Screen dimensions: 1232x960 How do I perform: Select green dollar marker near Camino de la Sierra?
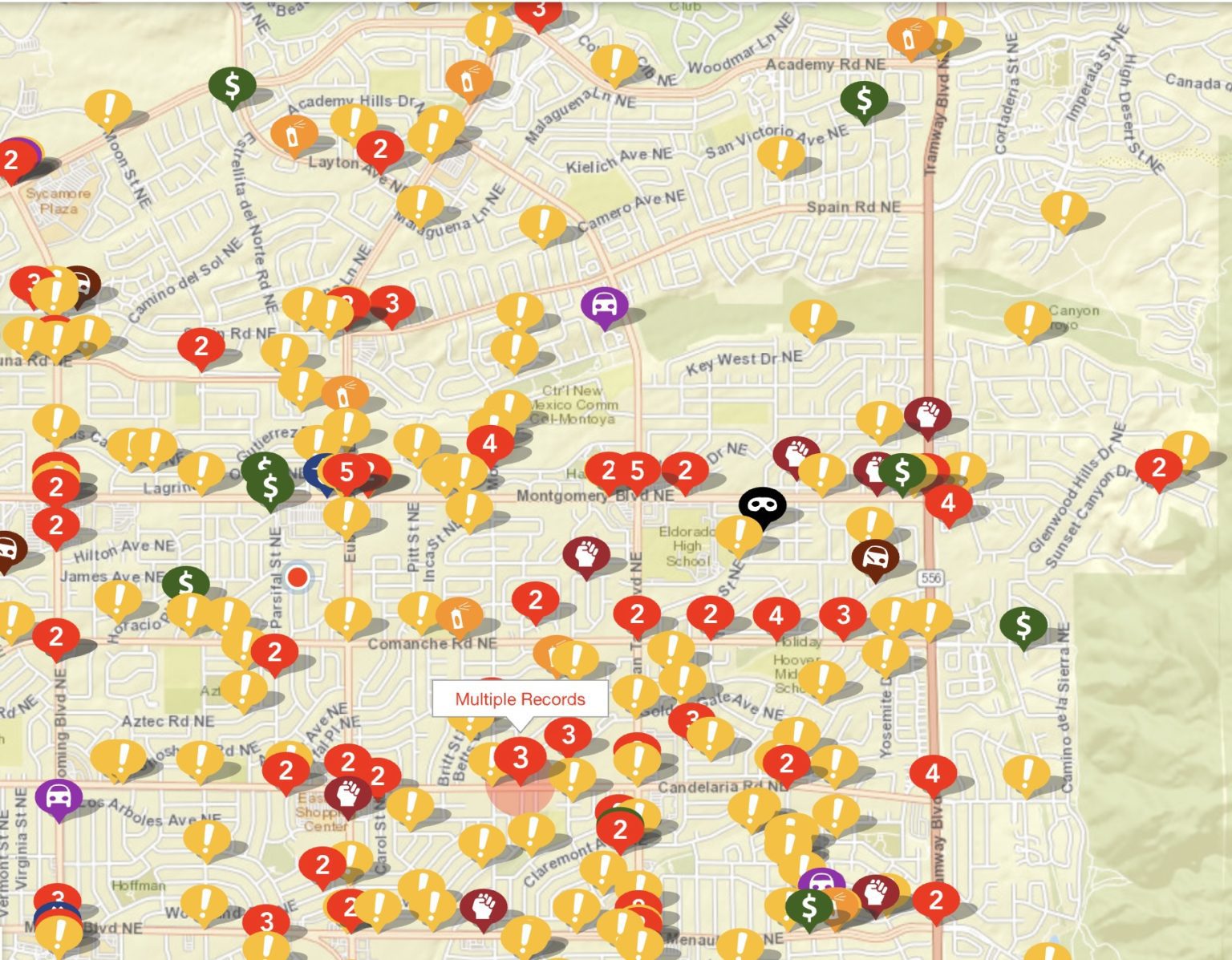[1023, 626]
